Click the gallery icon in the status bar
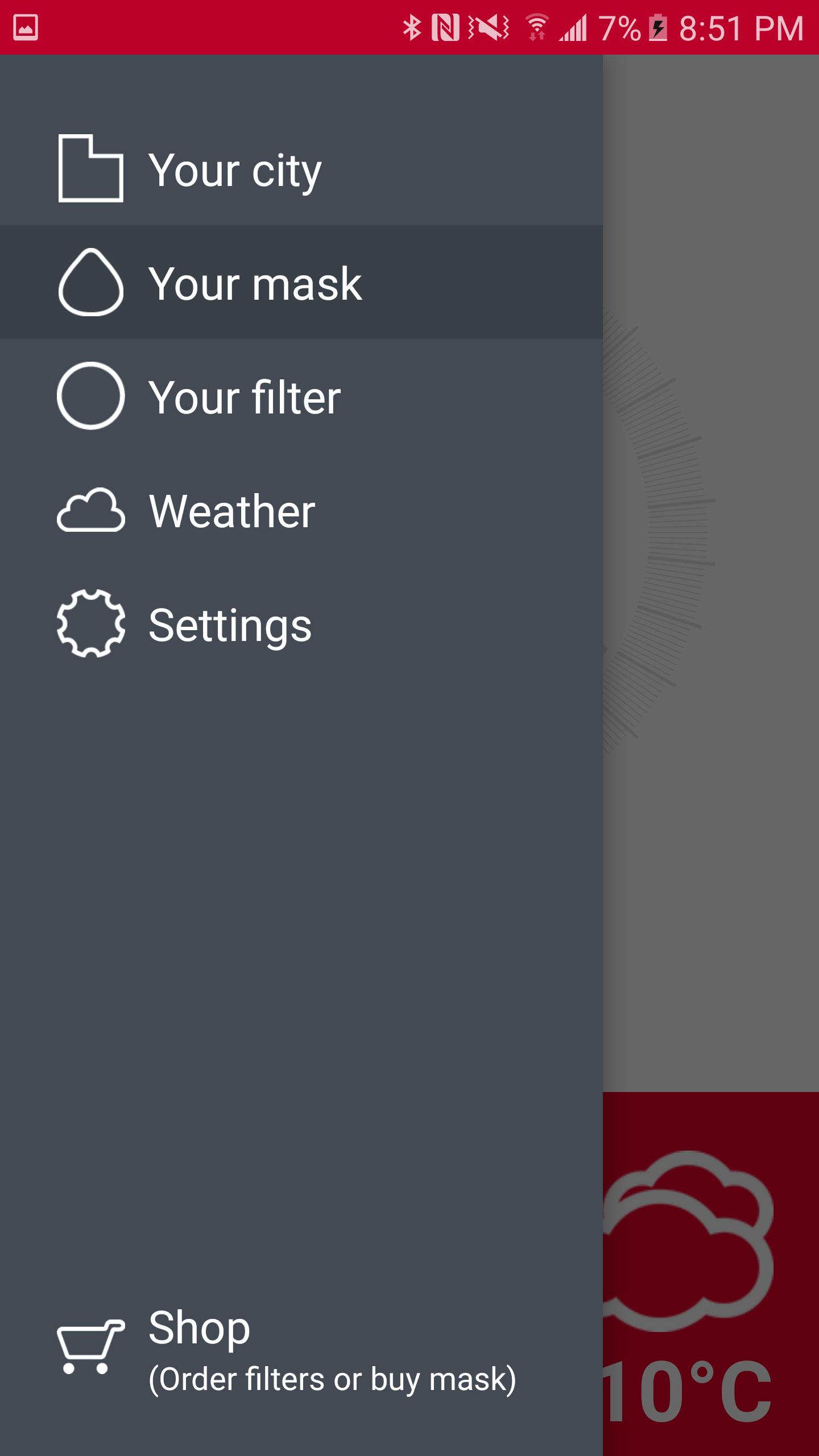This screenshot has height=1456, width=819. [26, 26]
